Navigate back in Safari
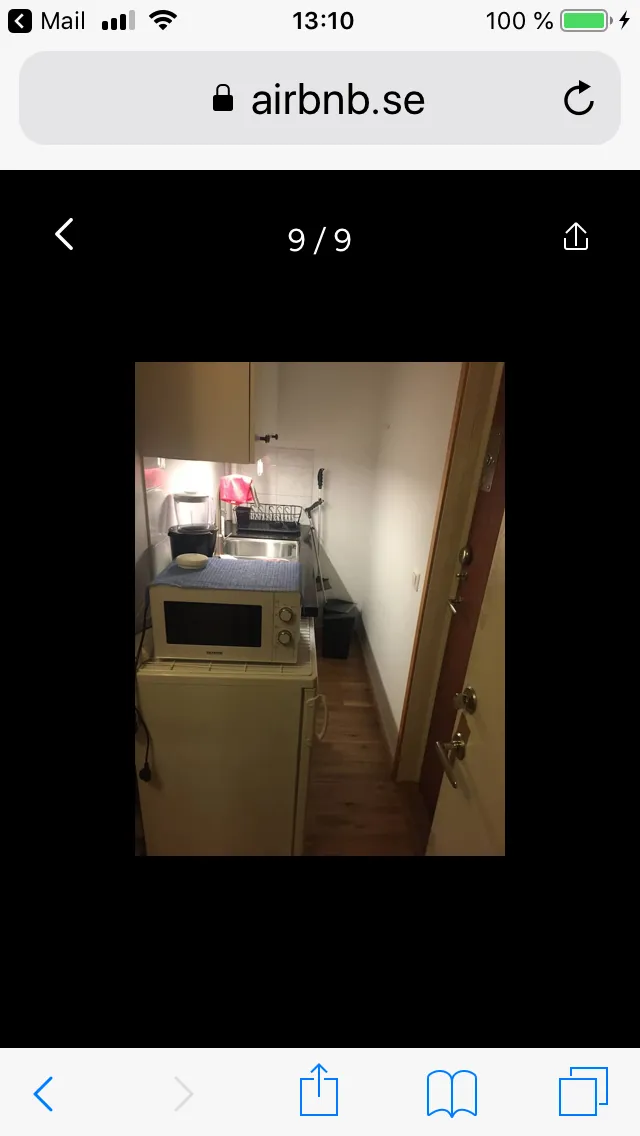640x1136 pixels. [x=43, y=1093]
